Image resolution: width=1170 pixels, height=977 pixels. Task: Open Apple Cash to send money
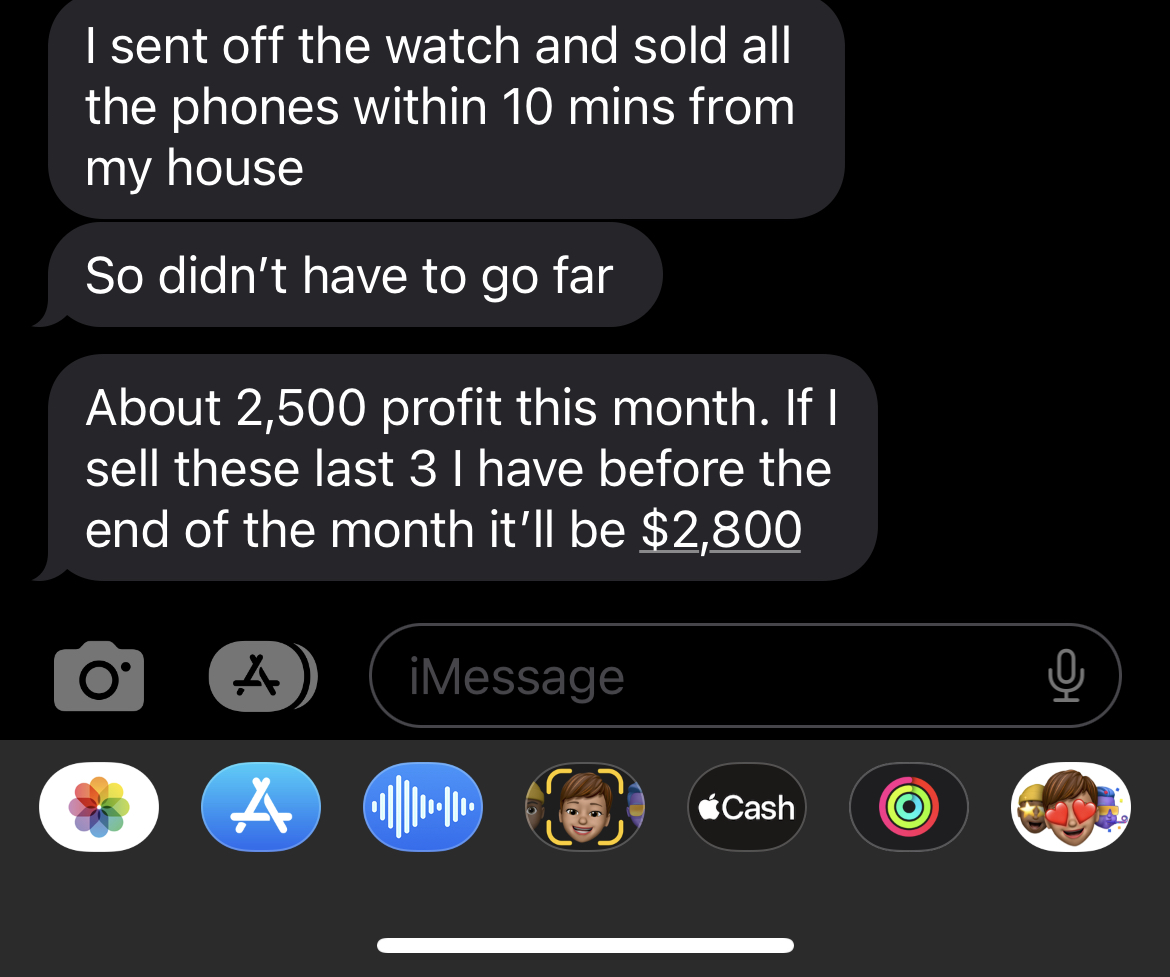click(x=747, y=807)
